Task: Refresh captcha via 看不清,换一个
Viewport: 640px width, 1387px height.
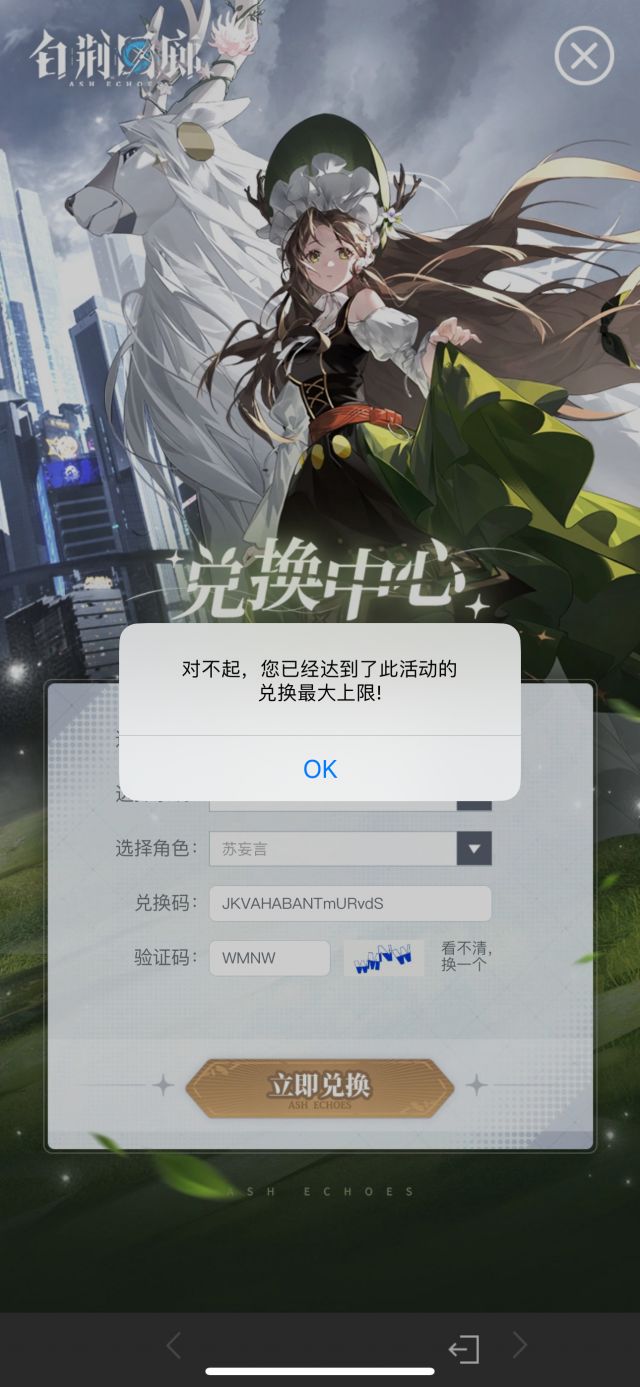Action: [x=467, y=957]
